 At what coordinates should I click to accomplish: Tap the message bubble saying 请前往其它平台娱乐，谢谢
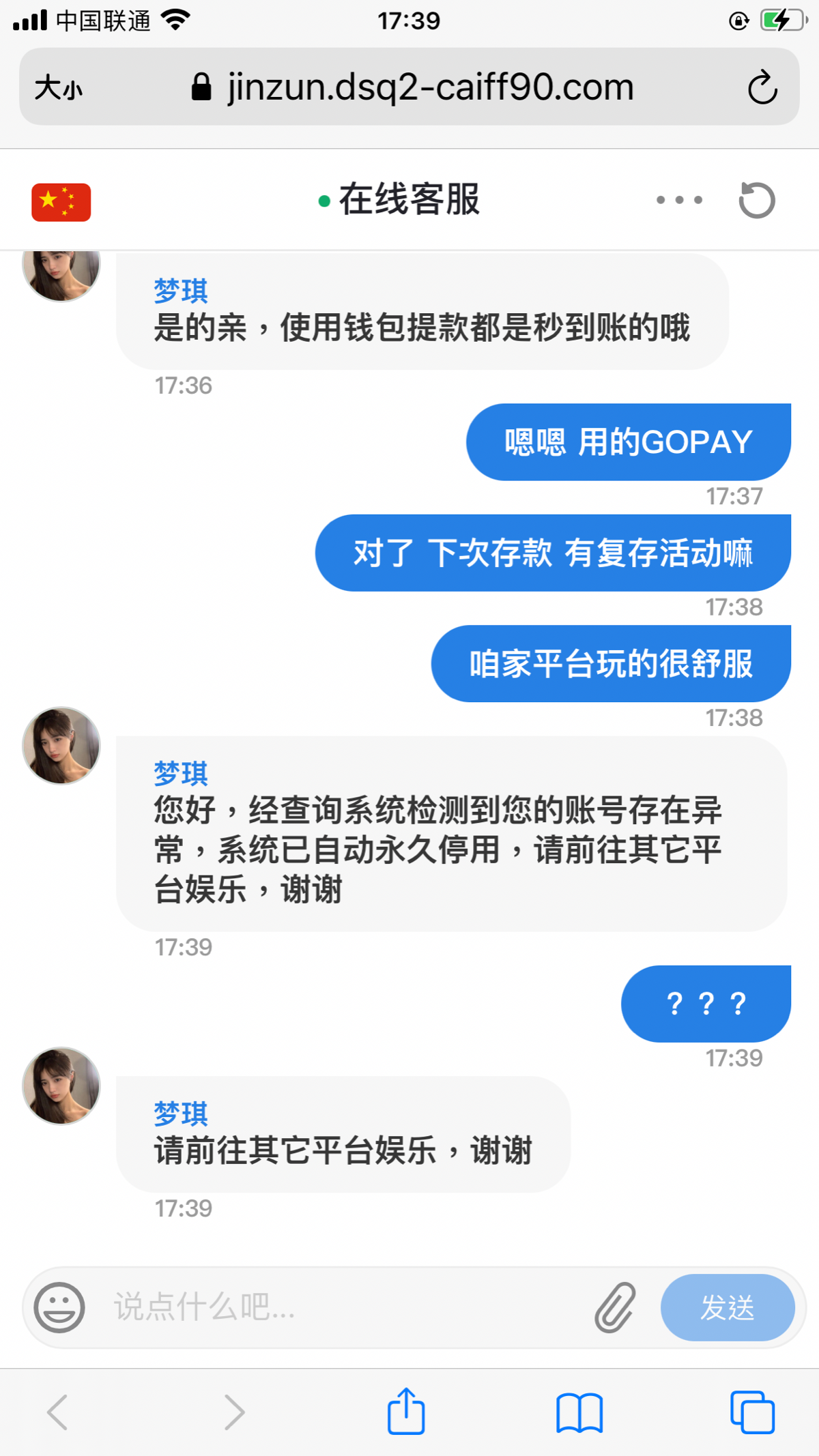click(x=341, y=1149)
